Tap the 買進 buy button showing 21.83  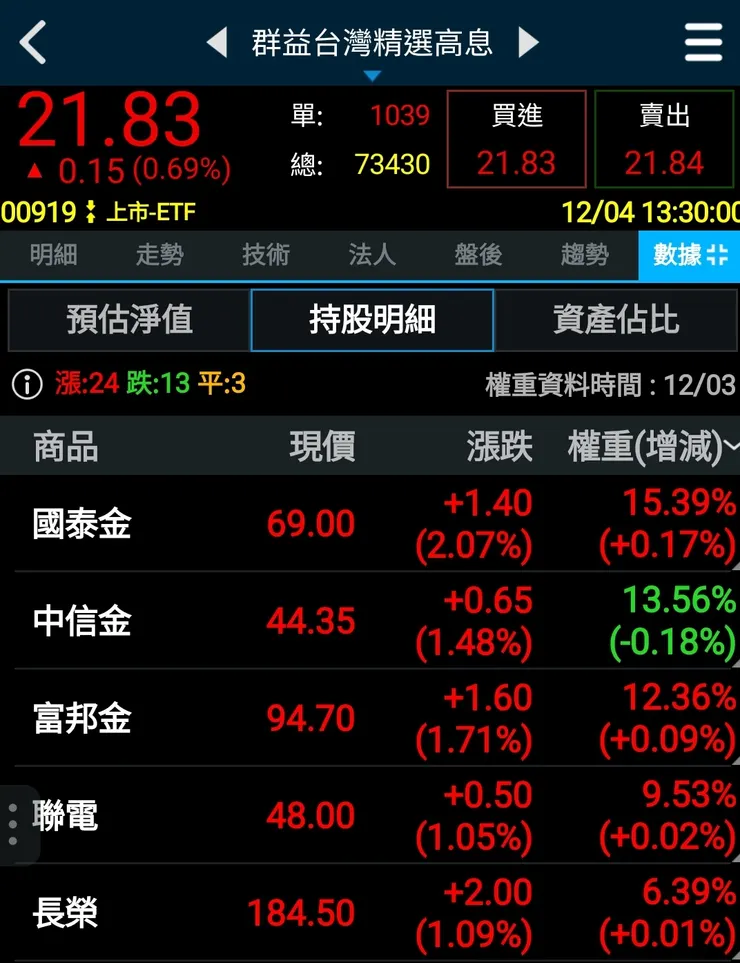tap(516, 140)
